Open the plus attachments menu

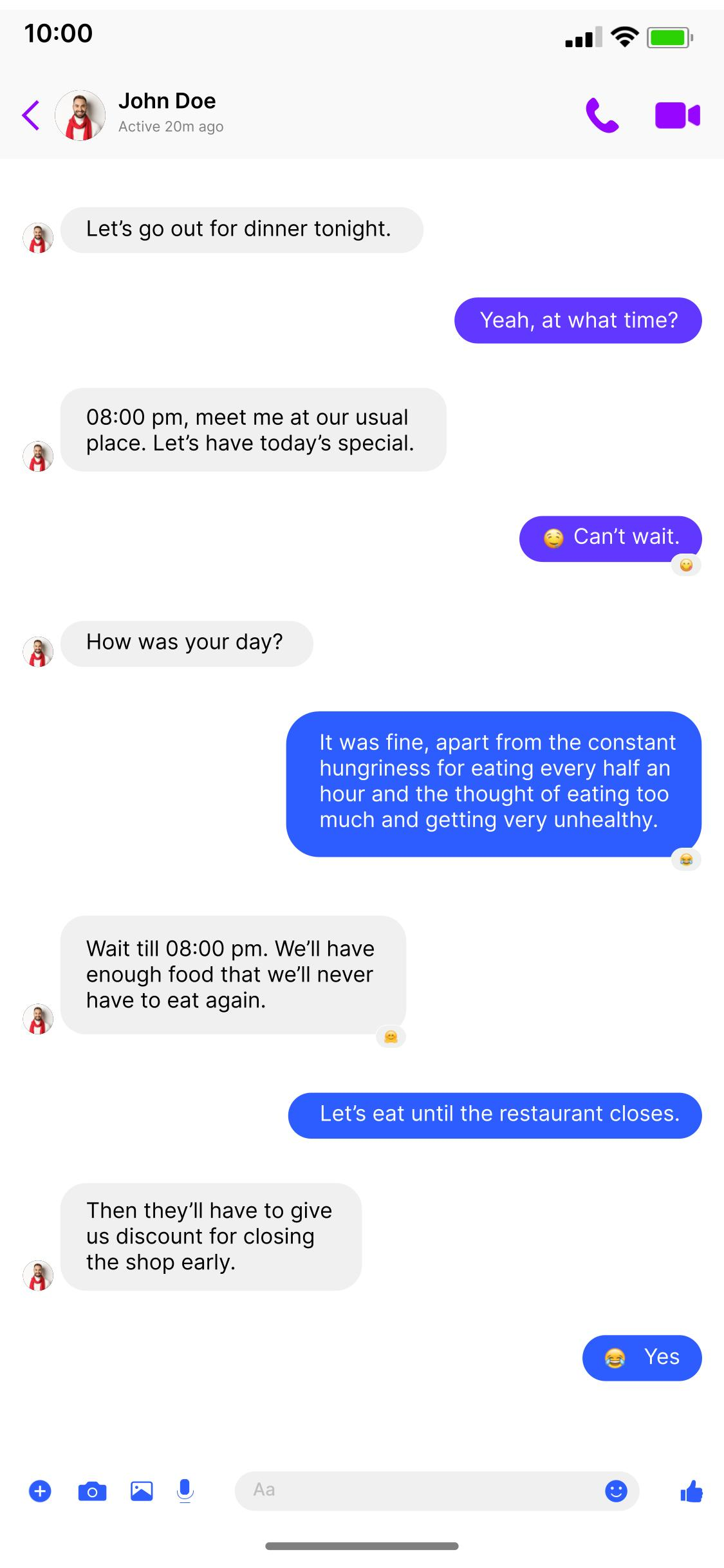coord(40,1491)
